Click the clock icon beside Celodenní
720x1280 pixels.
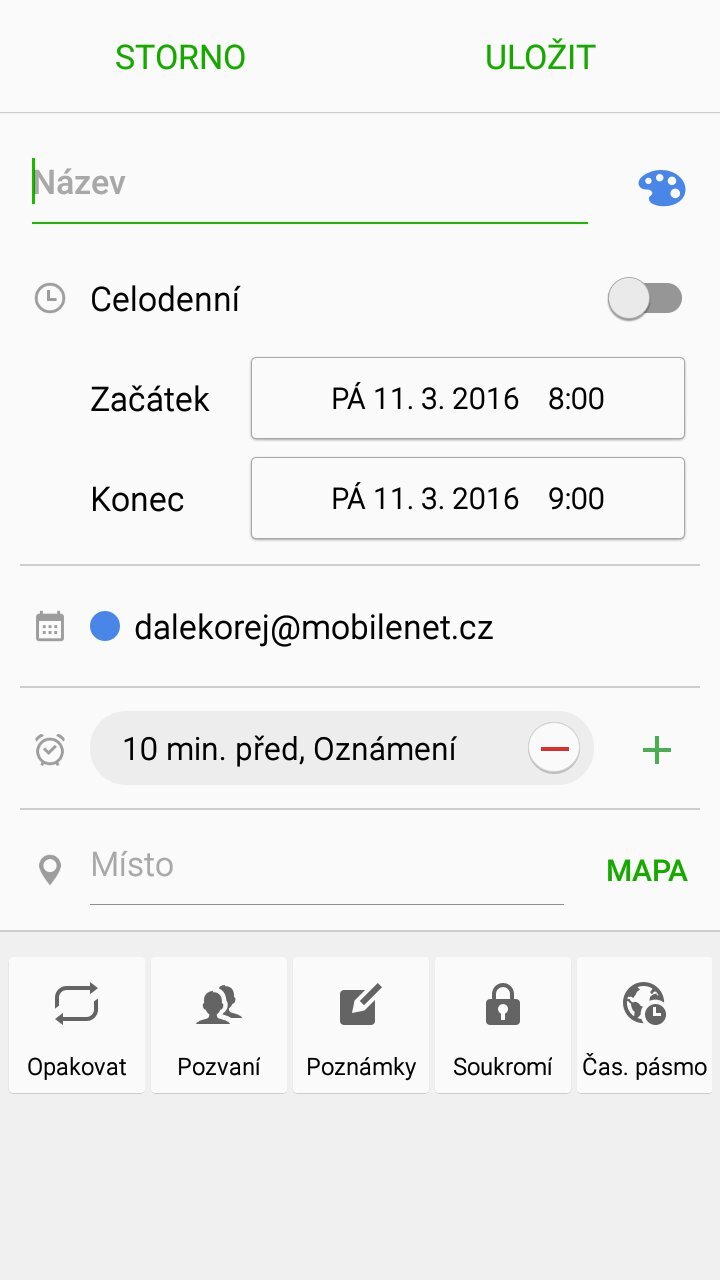48,297
